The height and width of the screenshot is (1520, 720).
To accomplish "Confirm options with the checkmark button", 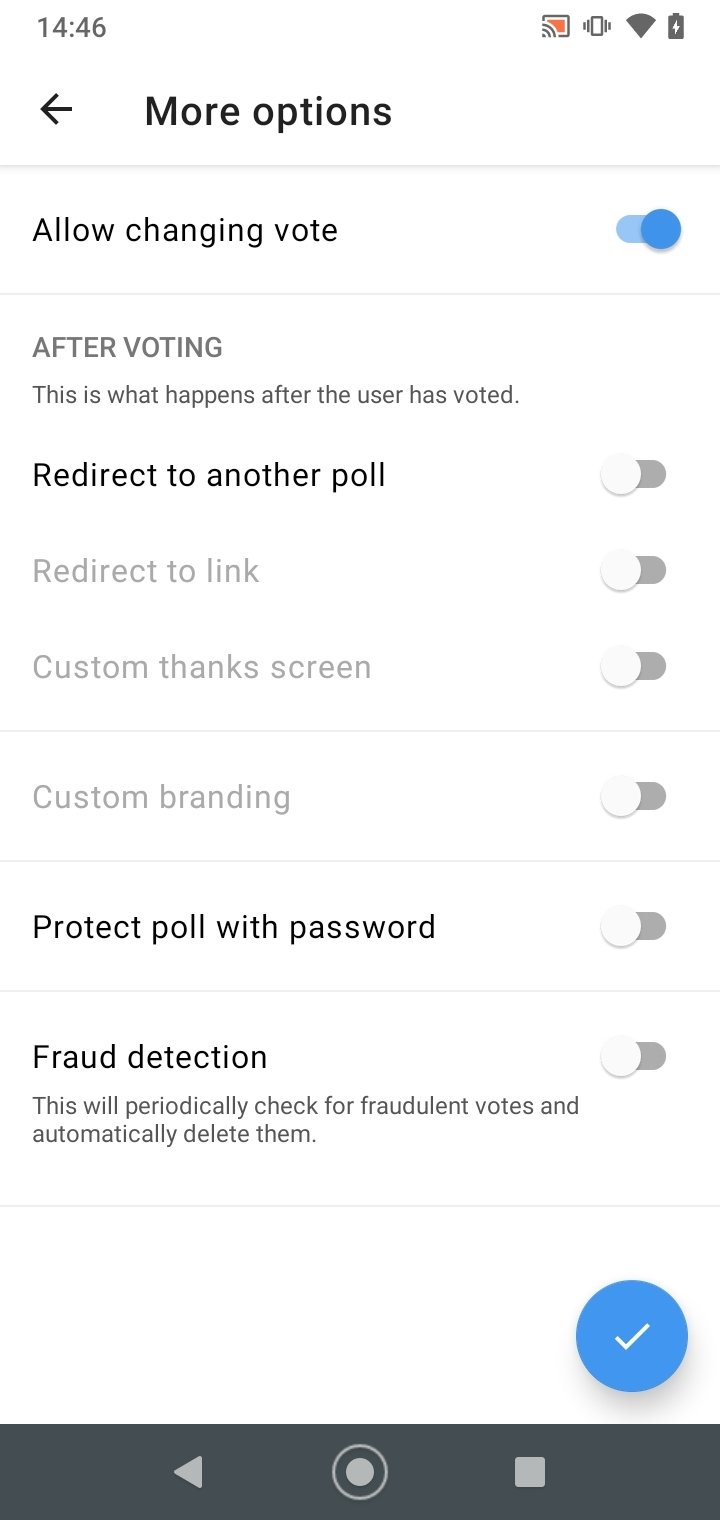I will pos(632,1336).
